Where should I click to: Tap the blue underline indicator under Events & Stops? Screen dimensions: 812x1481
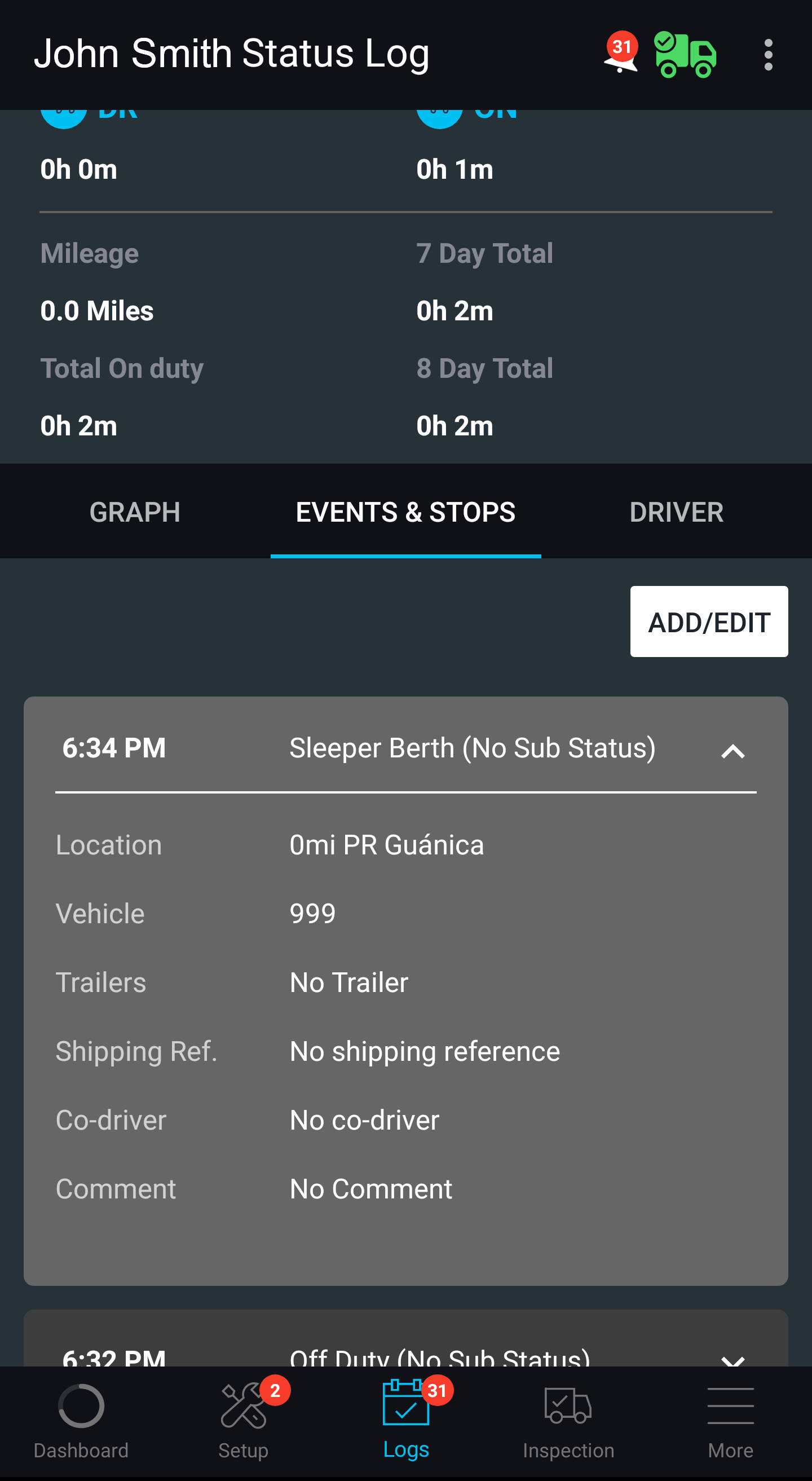coord(405,554)
